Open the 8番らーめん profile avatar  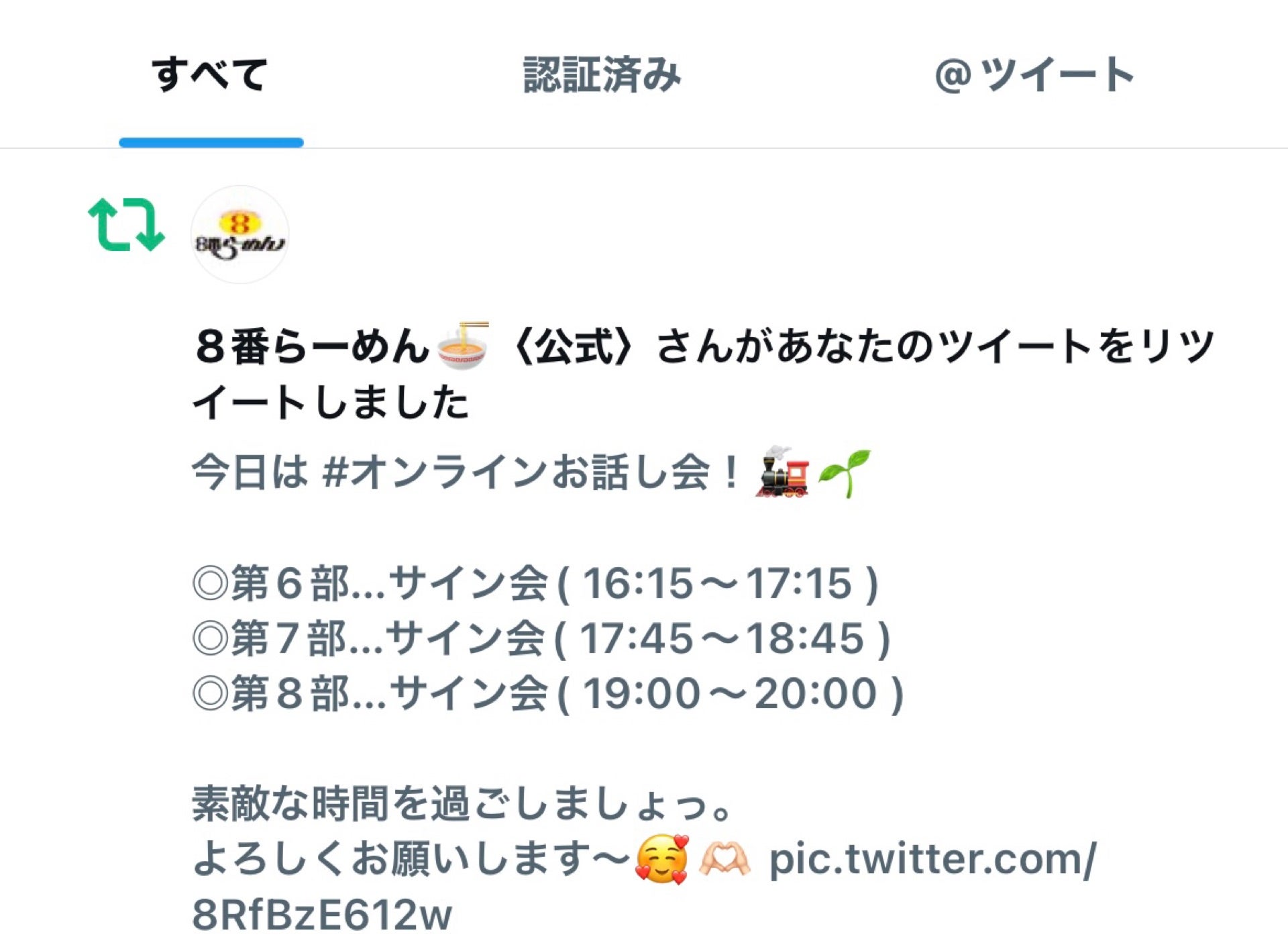tap(239, 235)
